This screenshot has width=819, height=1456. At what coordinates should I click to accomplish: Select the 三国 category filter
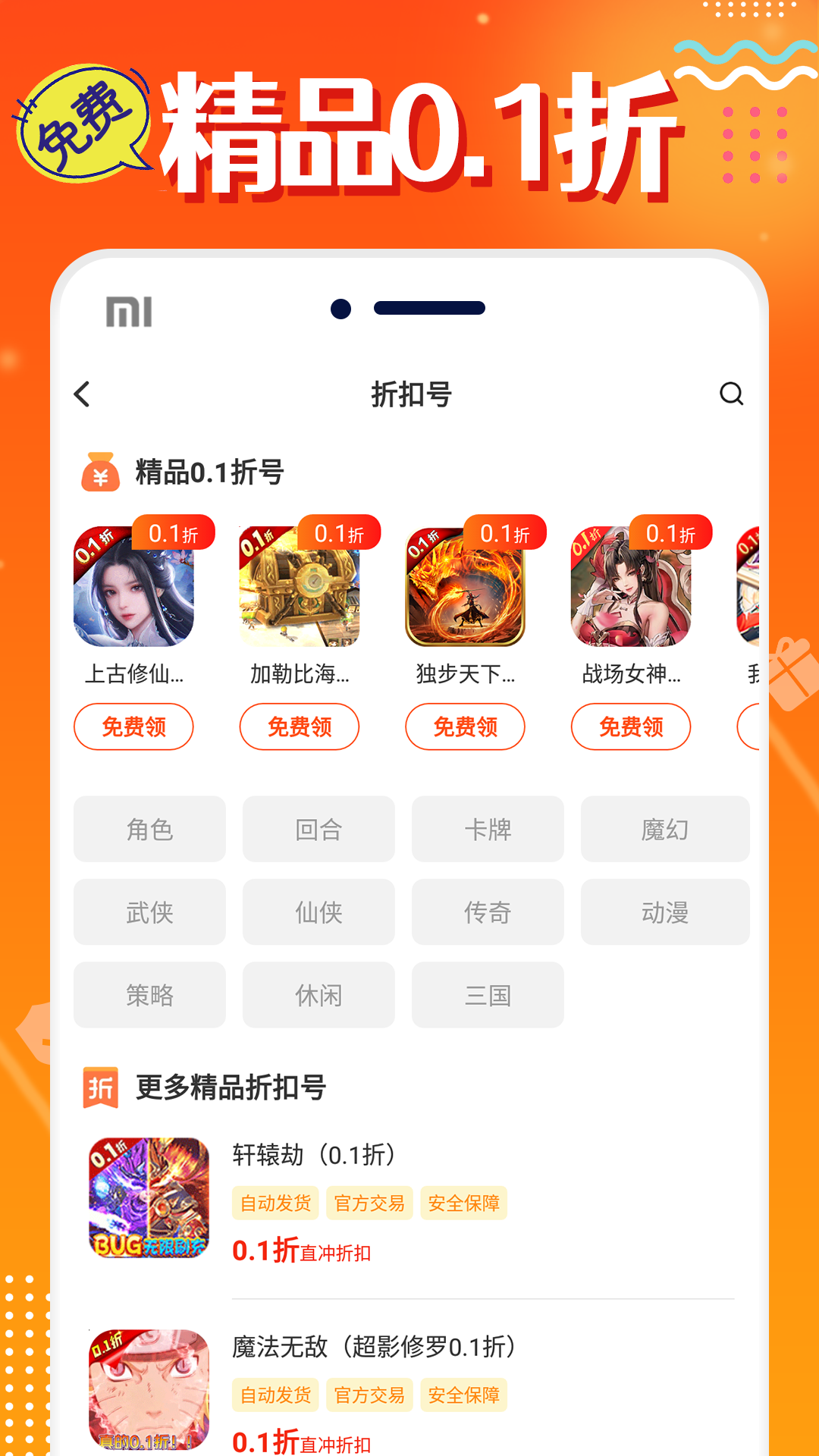pyautogui.click(x=488, y=995)
